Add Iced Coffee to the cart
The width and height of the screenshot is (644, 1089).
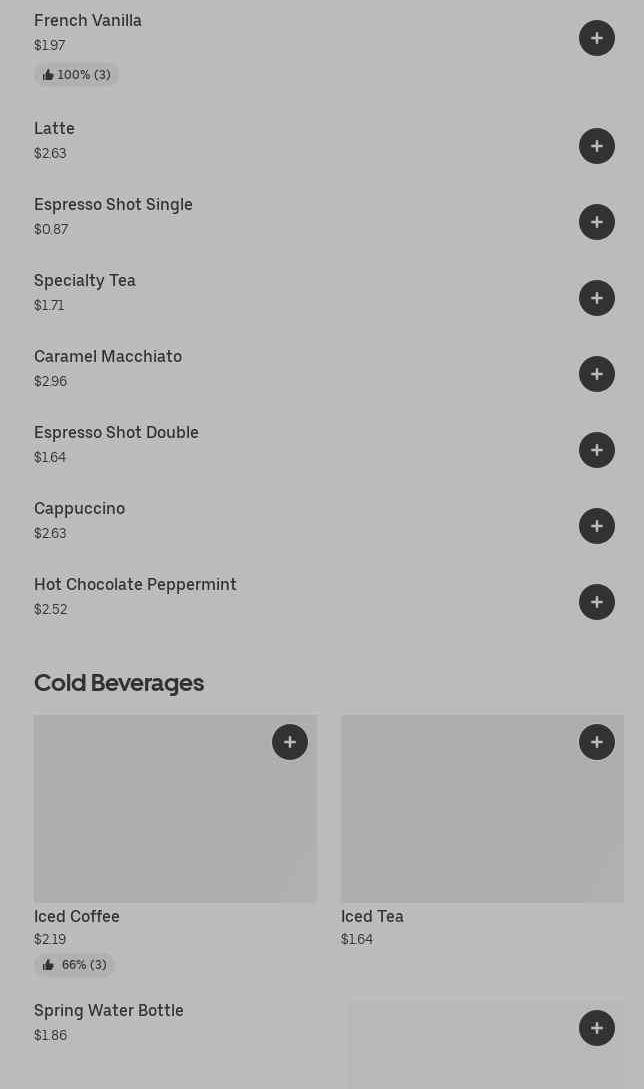coord(290,742)
